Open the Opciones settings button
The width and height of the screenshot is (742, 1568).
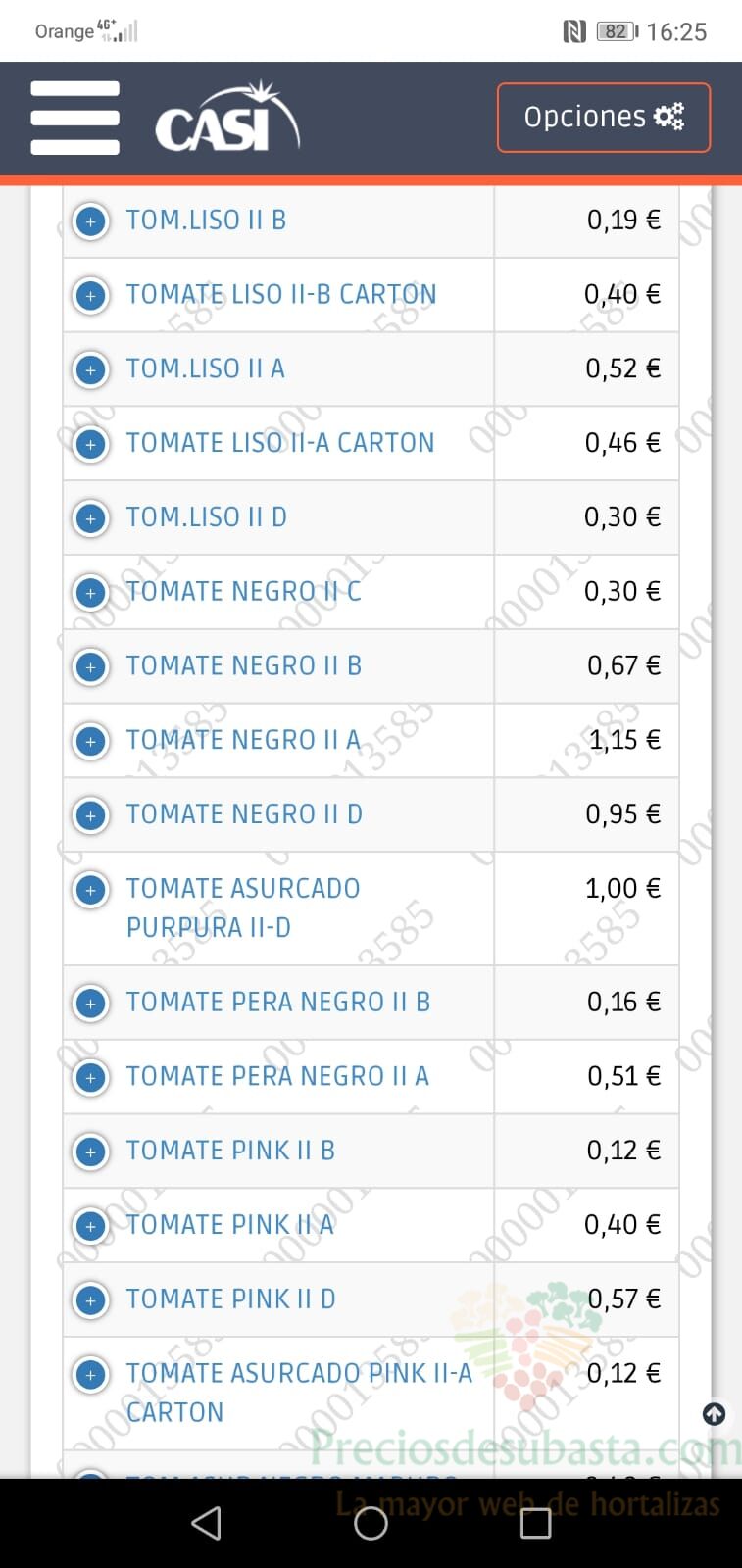604,118
